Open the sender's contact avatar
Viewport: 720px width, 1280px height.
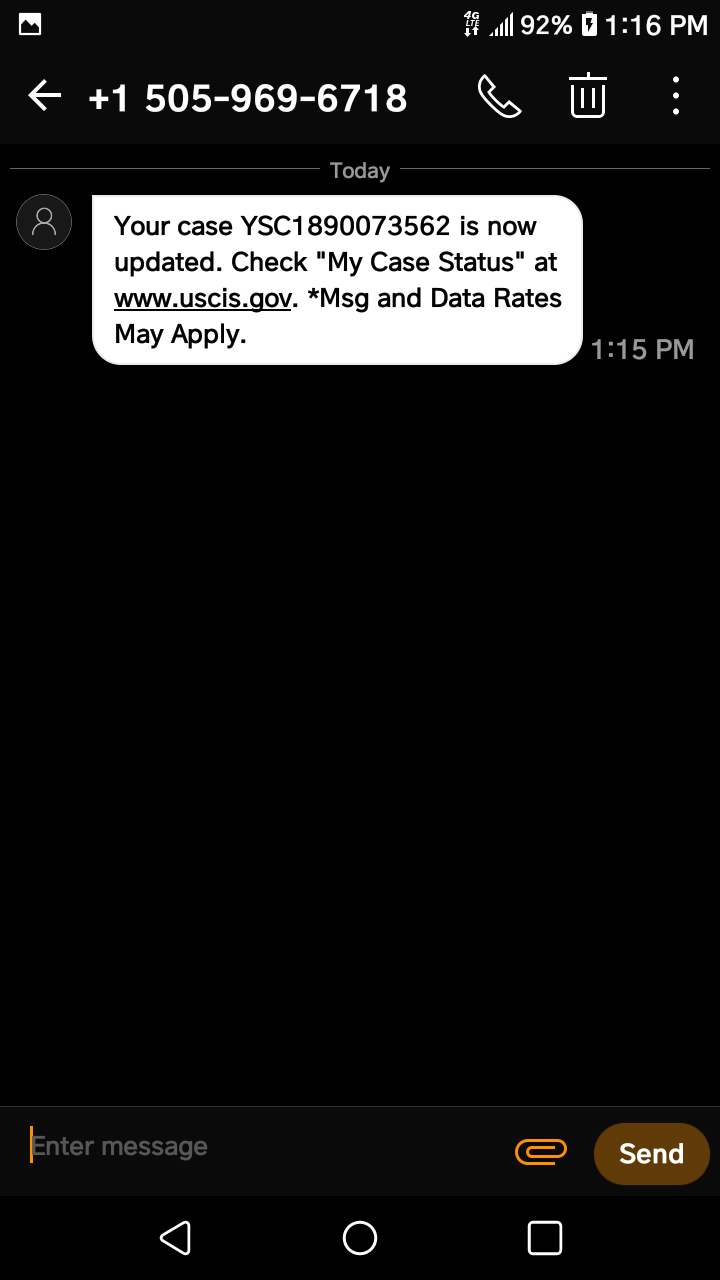pyautogui.click(x=44, y=222)
